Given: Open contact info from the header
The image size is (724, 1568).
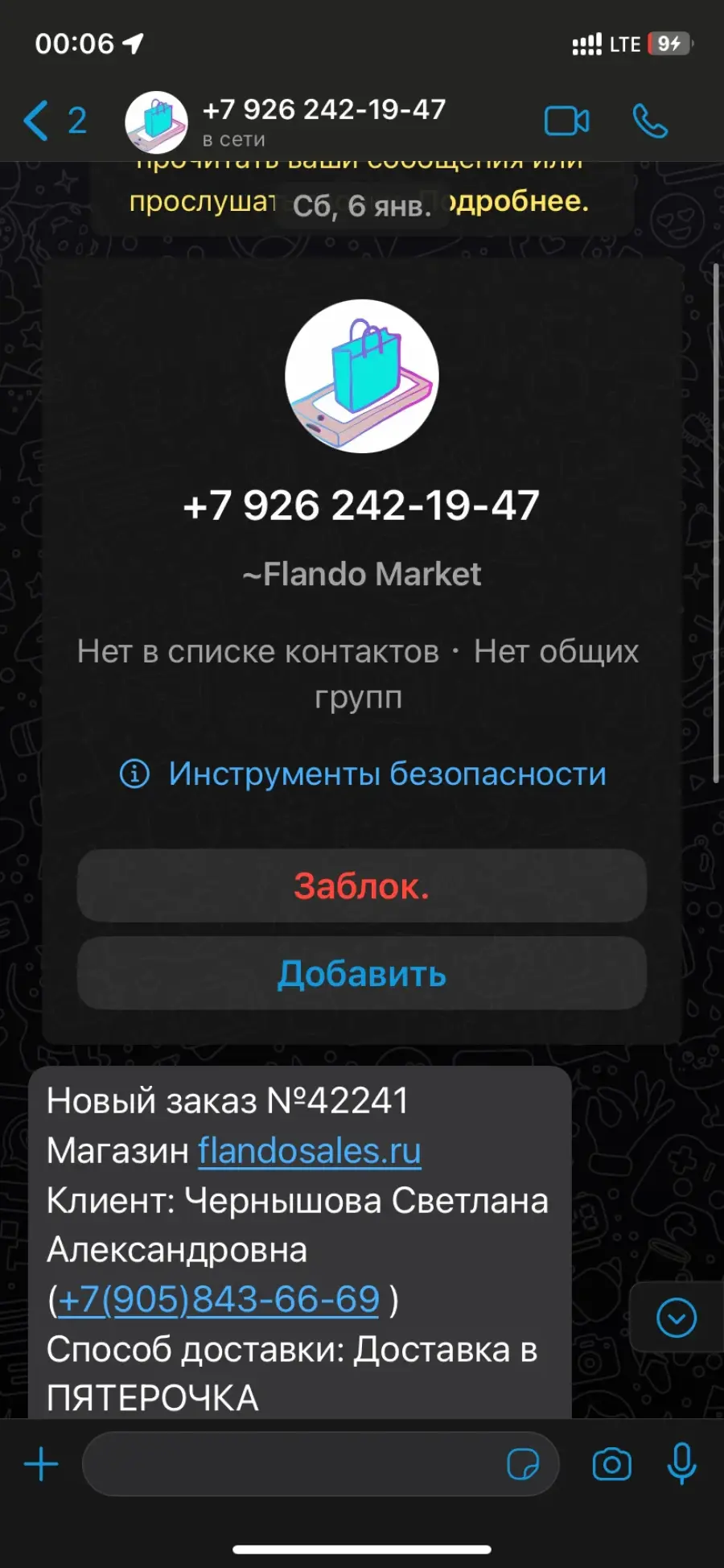Looking at the screenshot, I should (x=323, y=121).
